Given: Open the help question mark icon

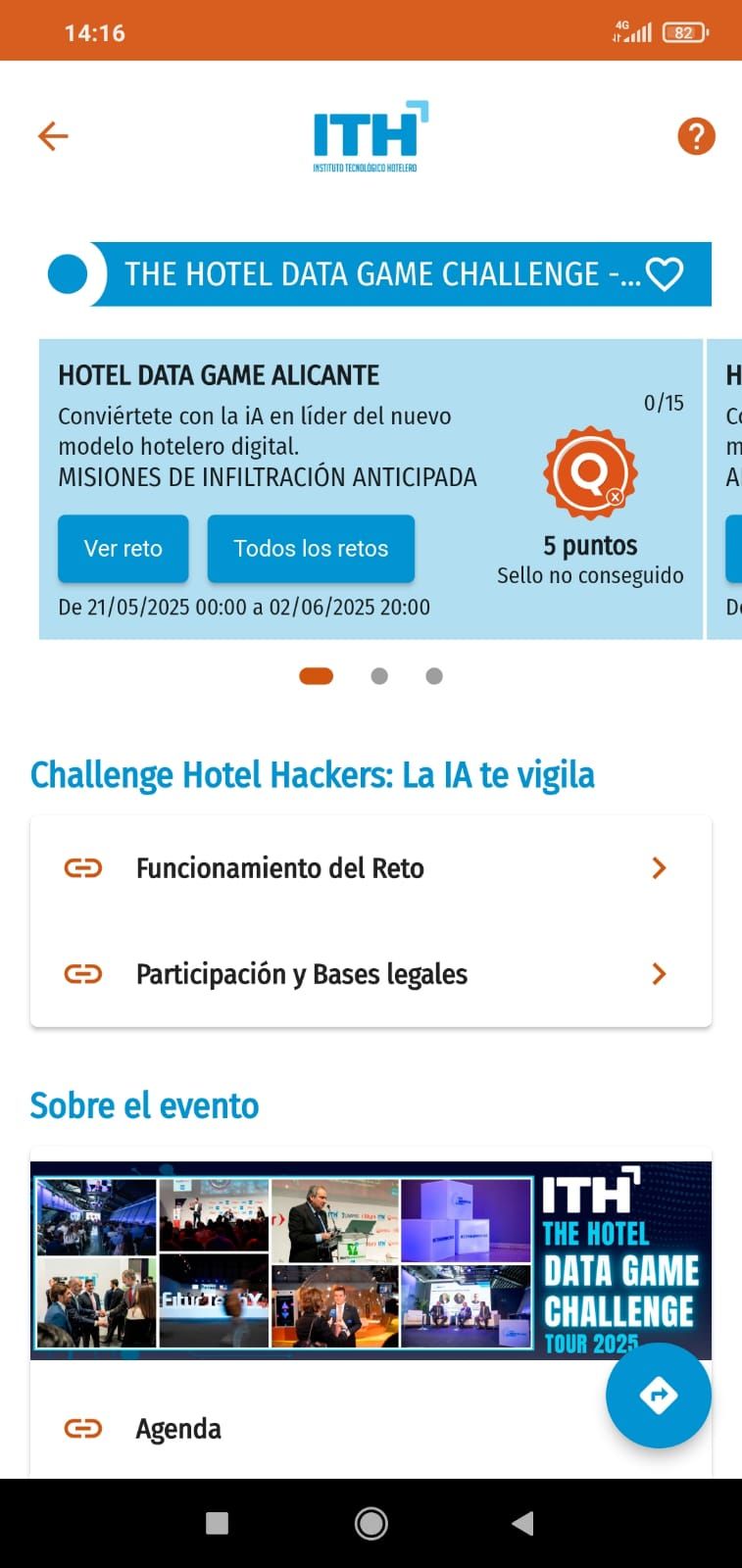Looking at the screenshot, I should 696,136.
